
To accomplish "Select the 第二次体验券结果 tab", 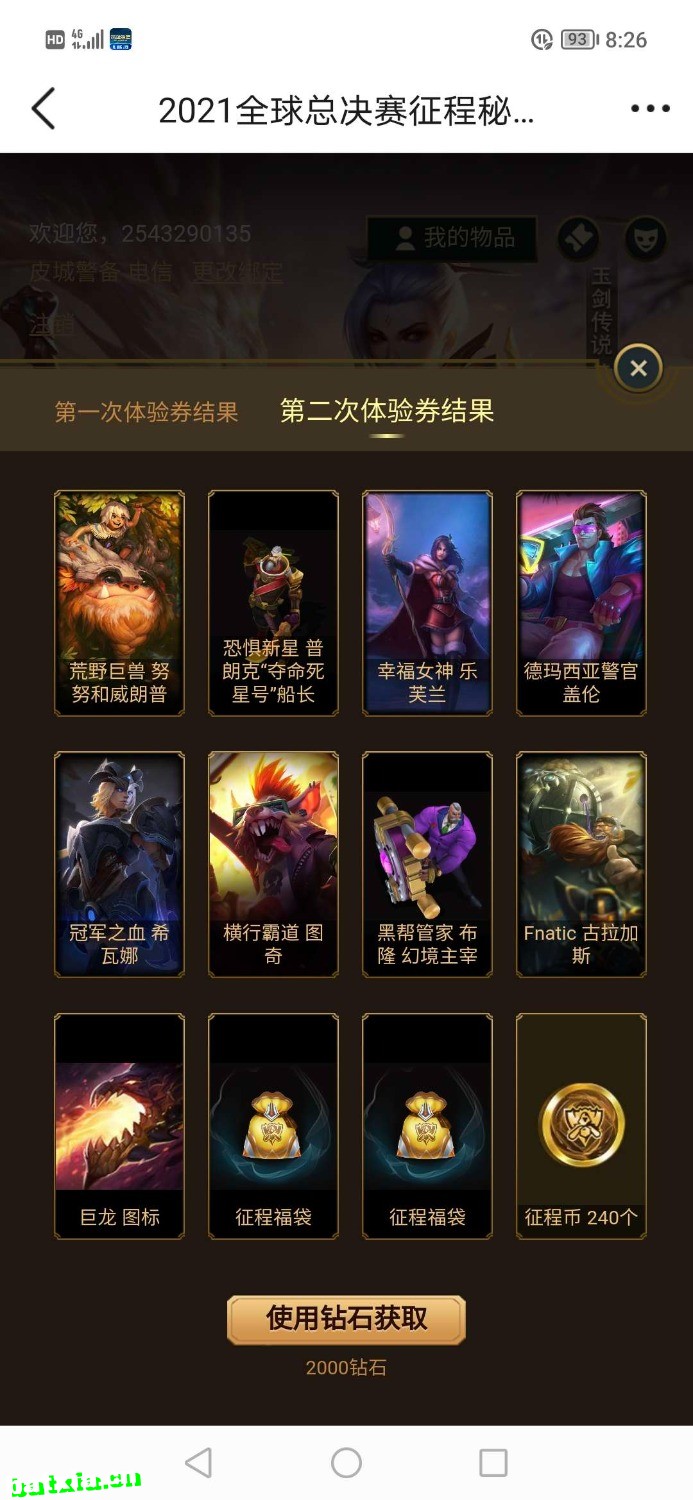I will tap(387, 411).
